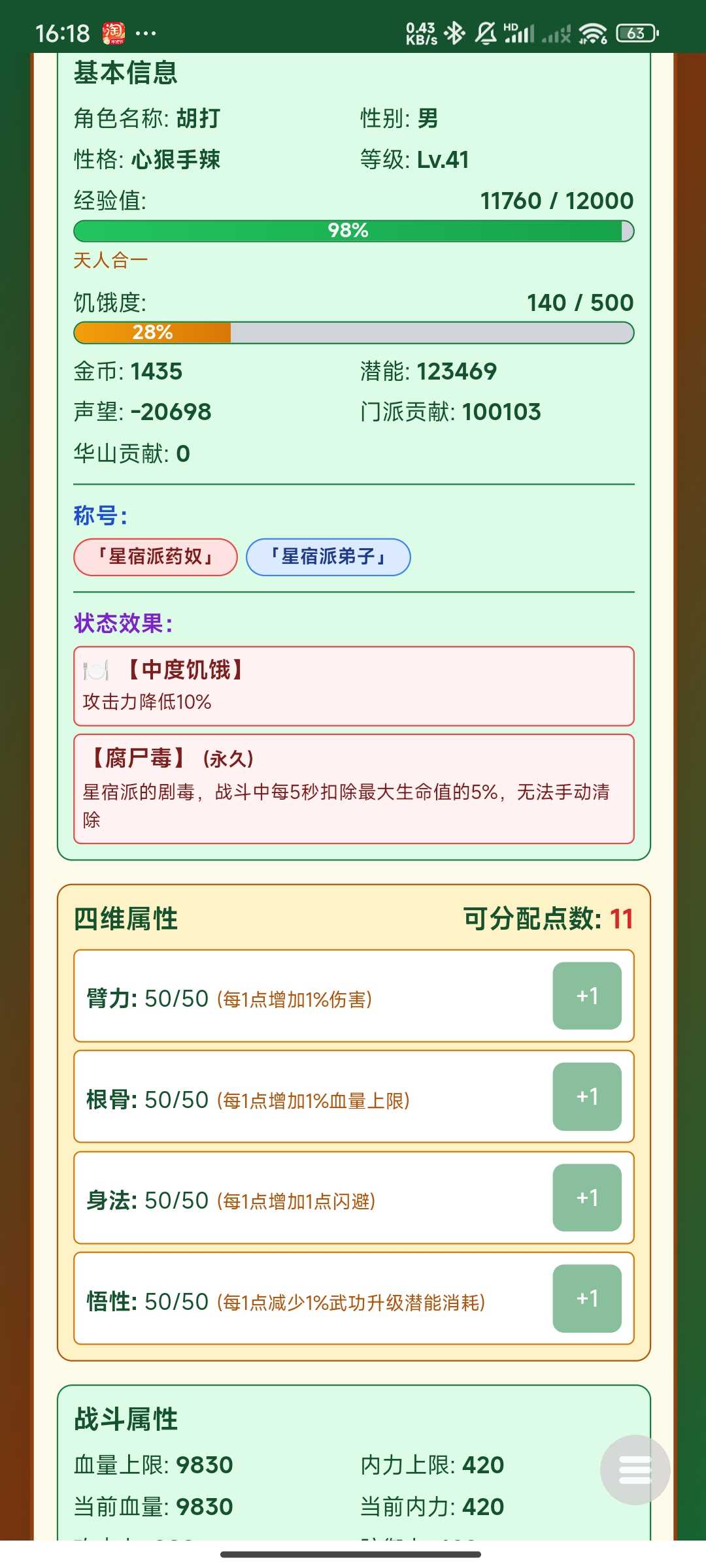Select the 「星宿派药奴」 title chip

coord(156,557)
